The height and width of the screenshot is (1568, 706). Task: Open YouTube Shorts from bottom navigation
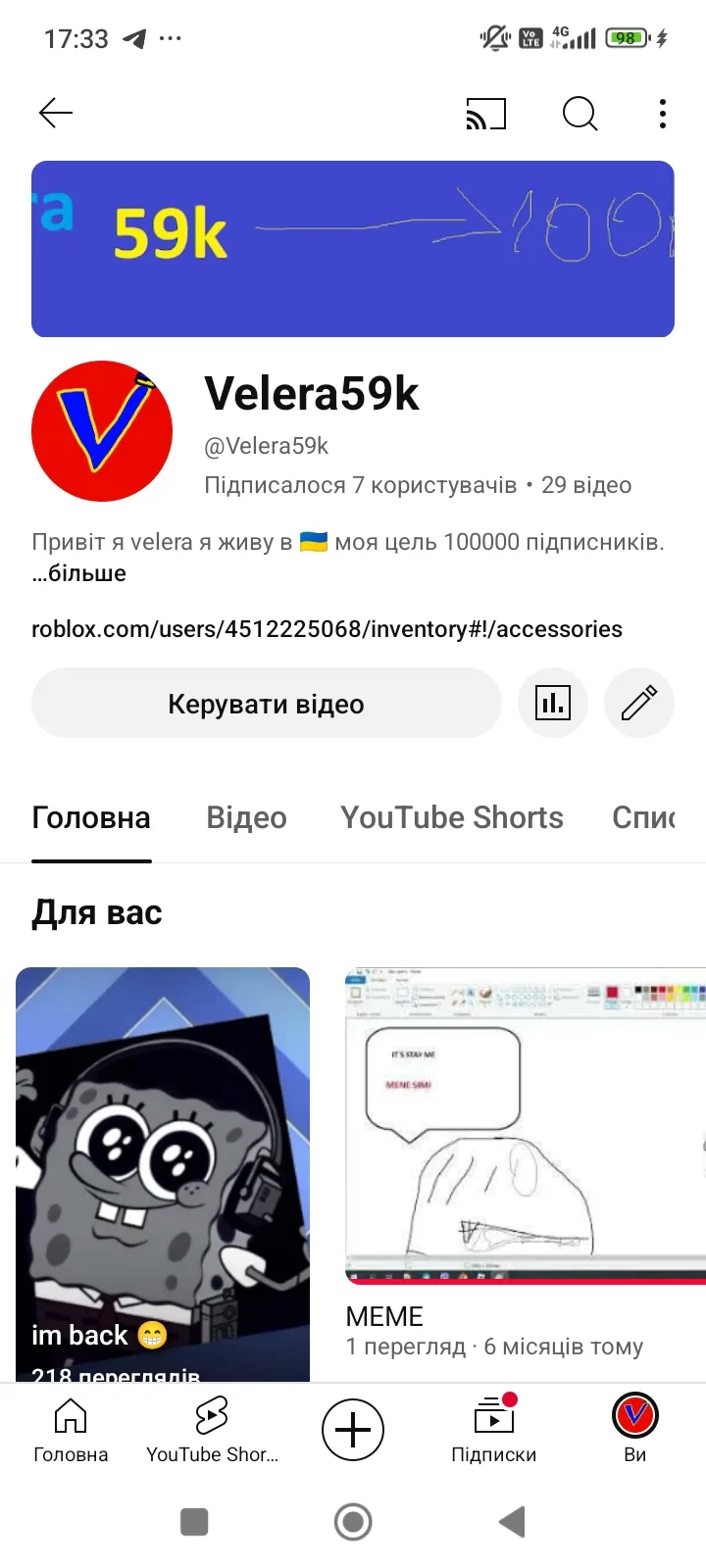212,1431
